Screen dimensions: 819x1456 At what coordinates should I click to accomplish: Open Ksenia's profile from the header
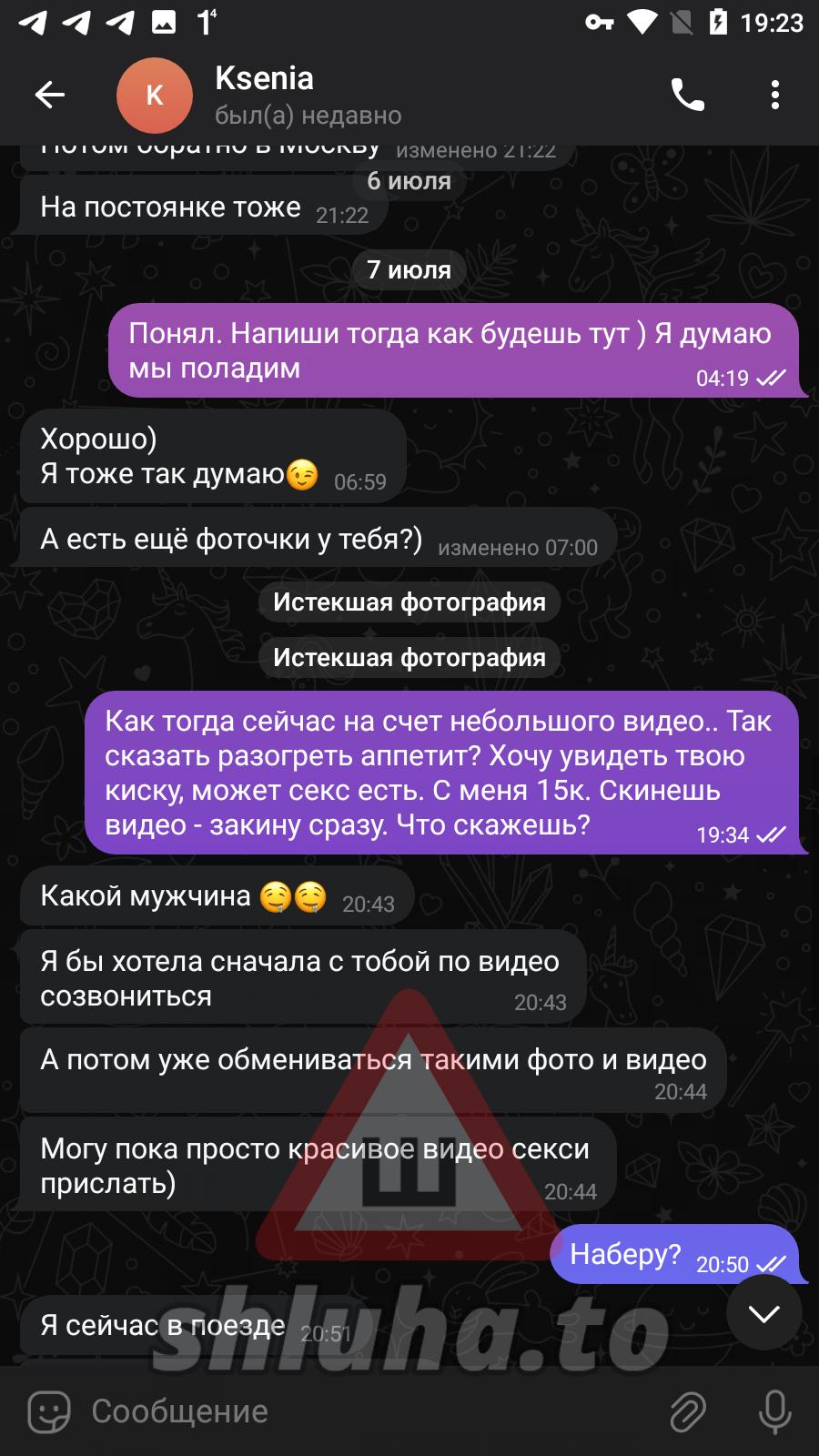(264, 95)
